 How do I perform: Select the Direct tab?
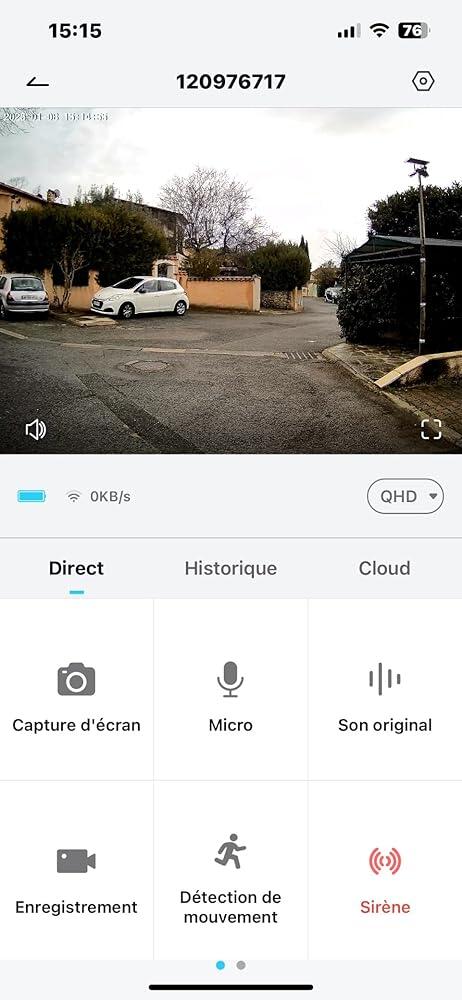(77, 568)
